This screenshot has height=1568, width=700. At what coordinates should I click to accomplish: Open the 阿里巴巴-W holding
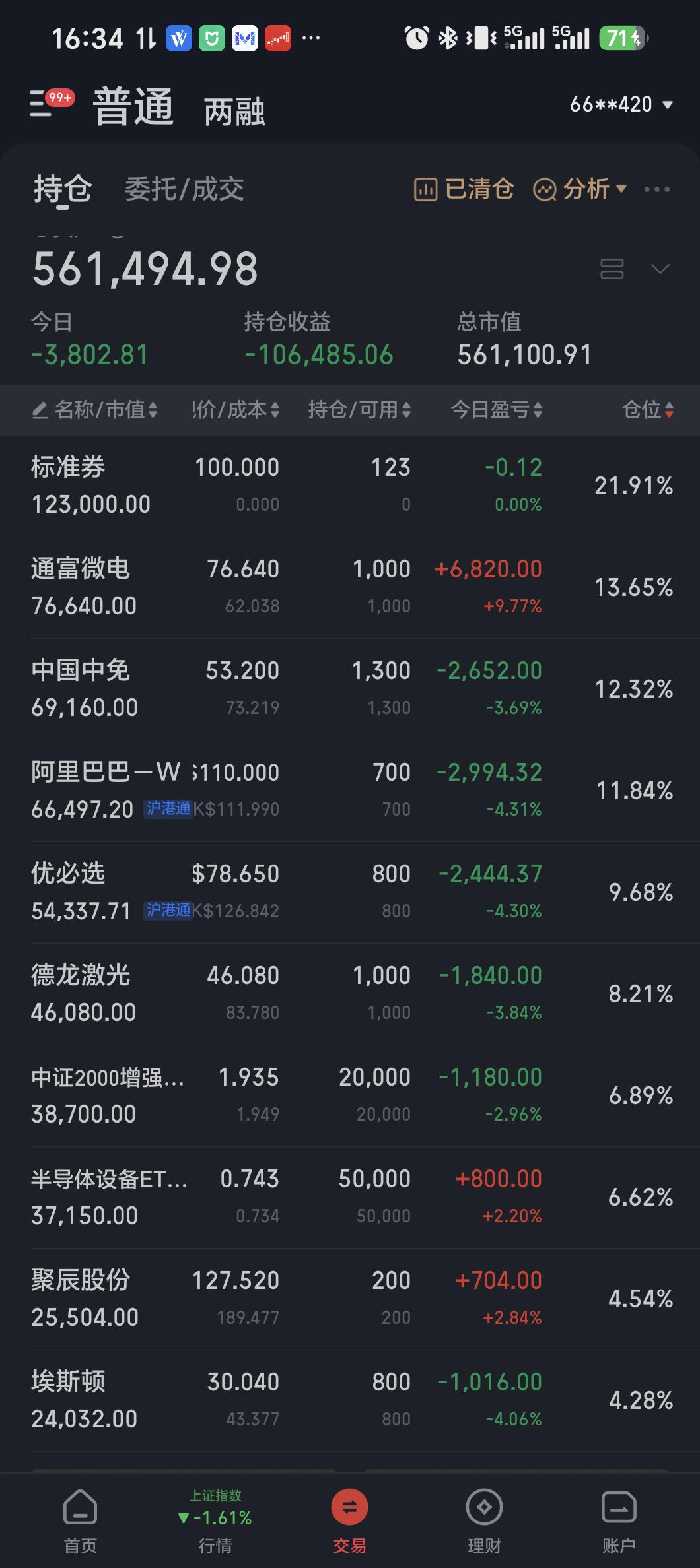click(350, 791)
